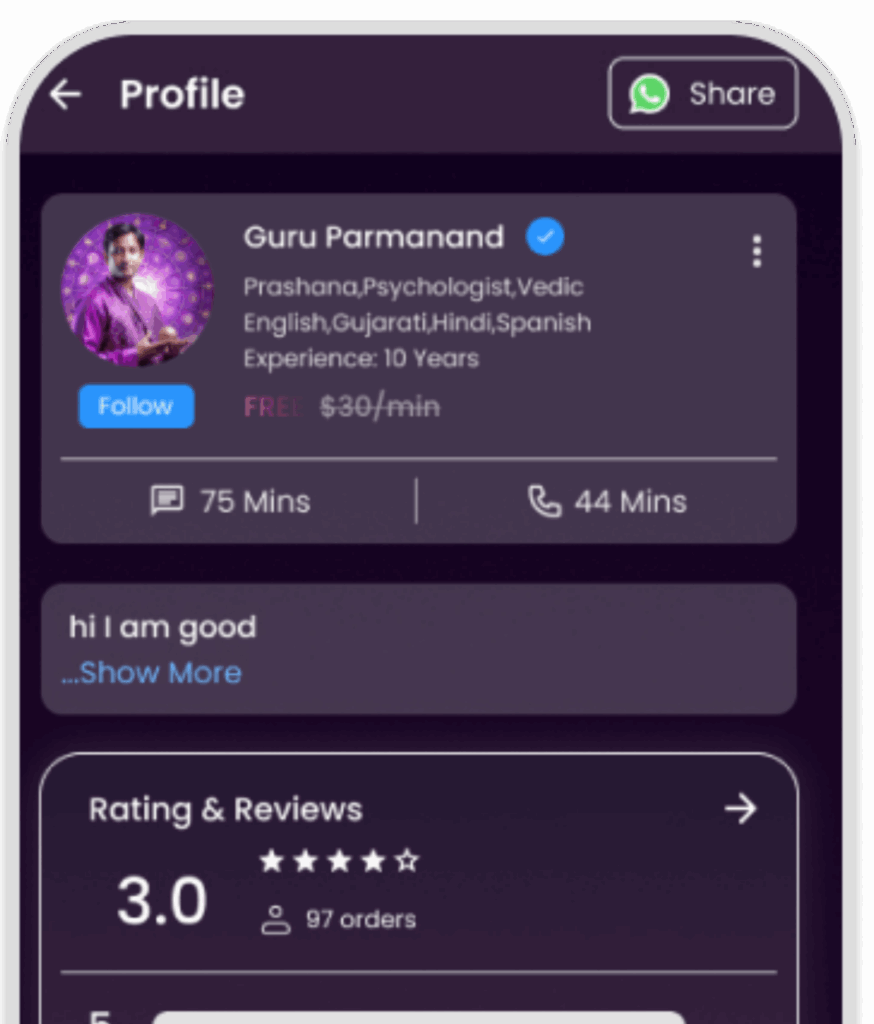Start chat via 75 Mins option
The image size is (874, 1024).
[x=230, y=501]
